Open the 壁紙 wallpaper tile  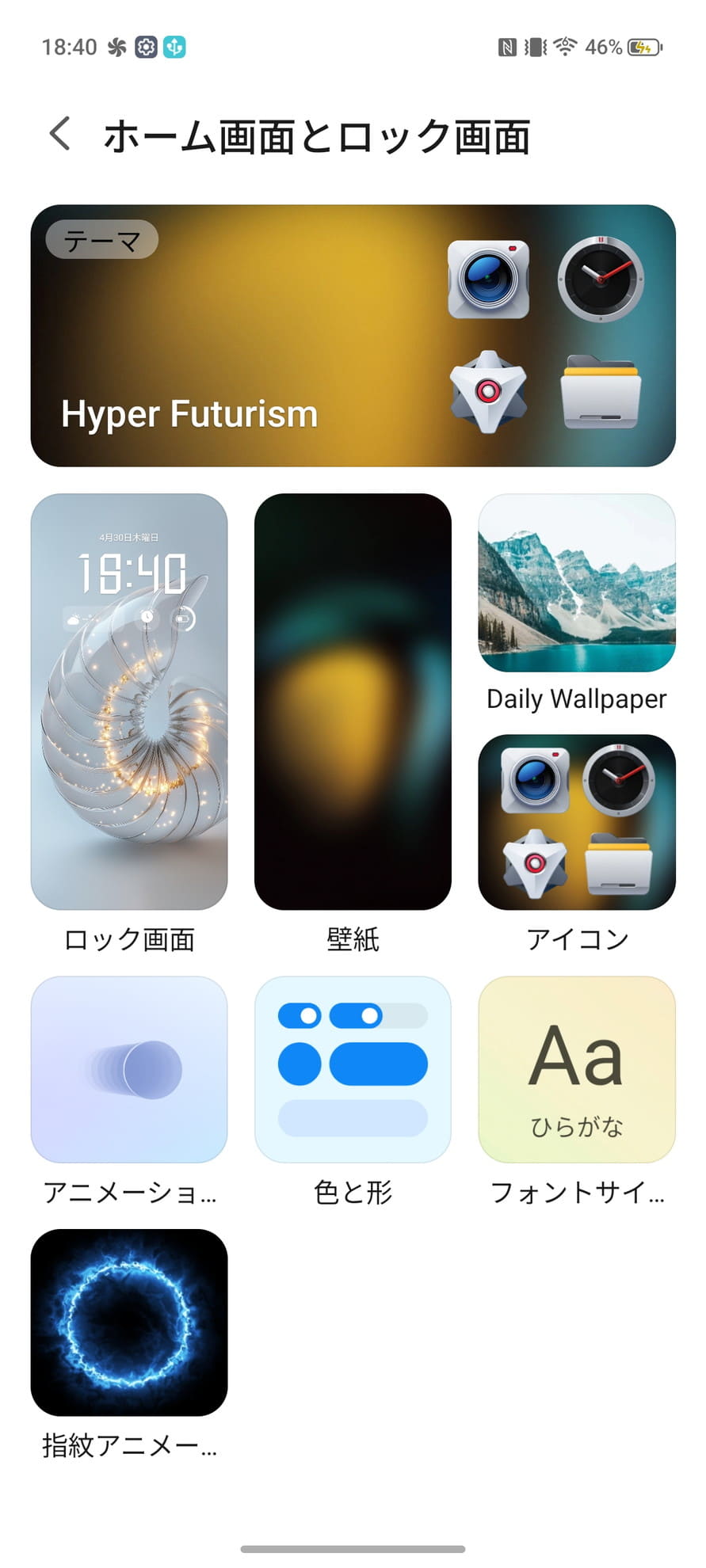[x=353, y=702]
